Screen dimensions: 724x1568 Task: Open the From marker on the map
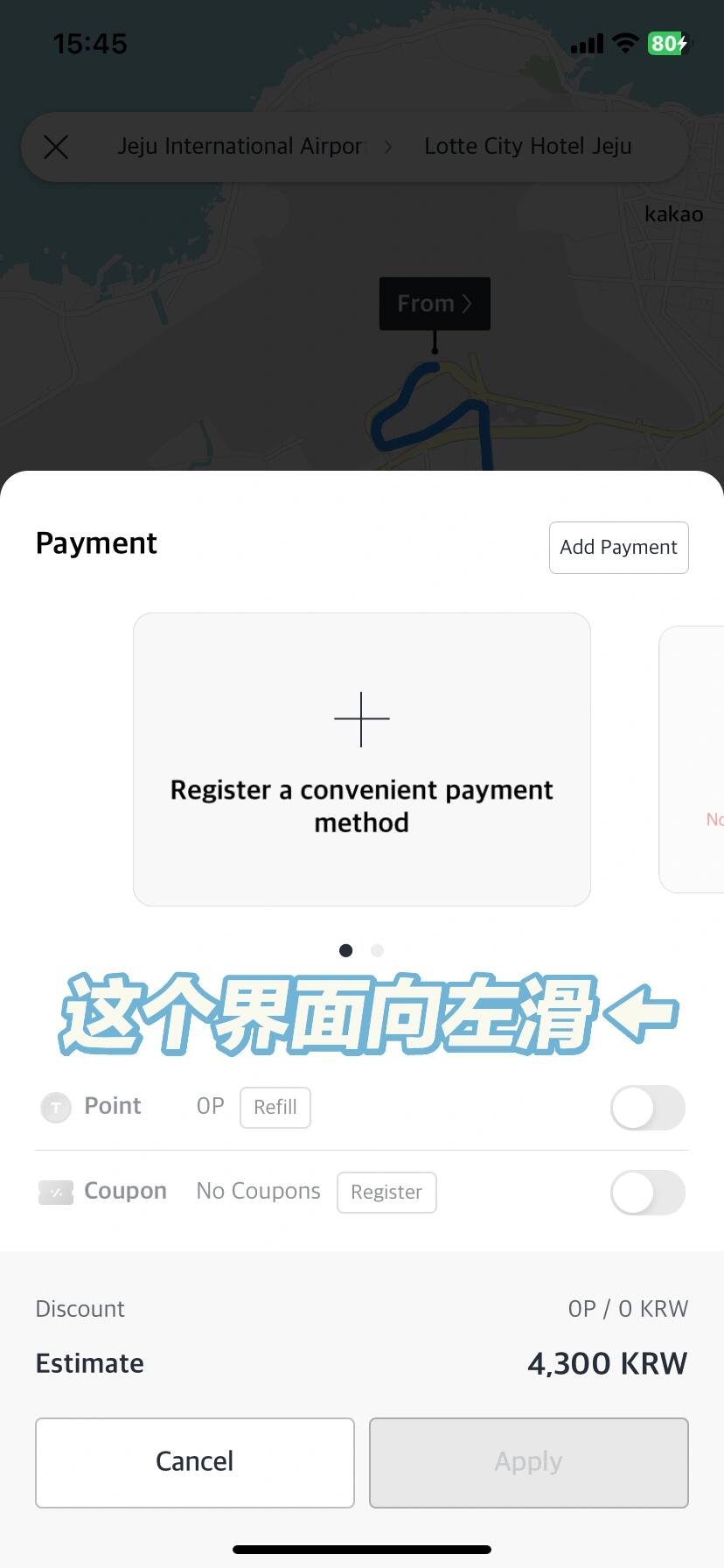435,304
